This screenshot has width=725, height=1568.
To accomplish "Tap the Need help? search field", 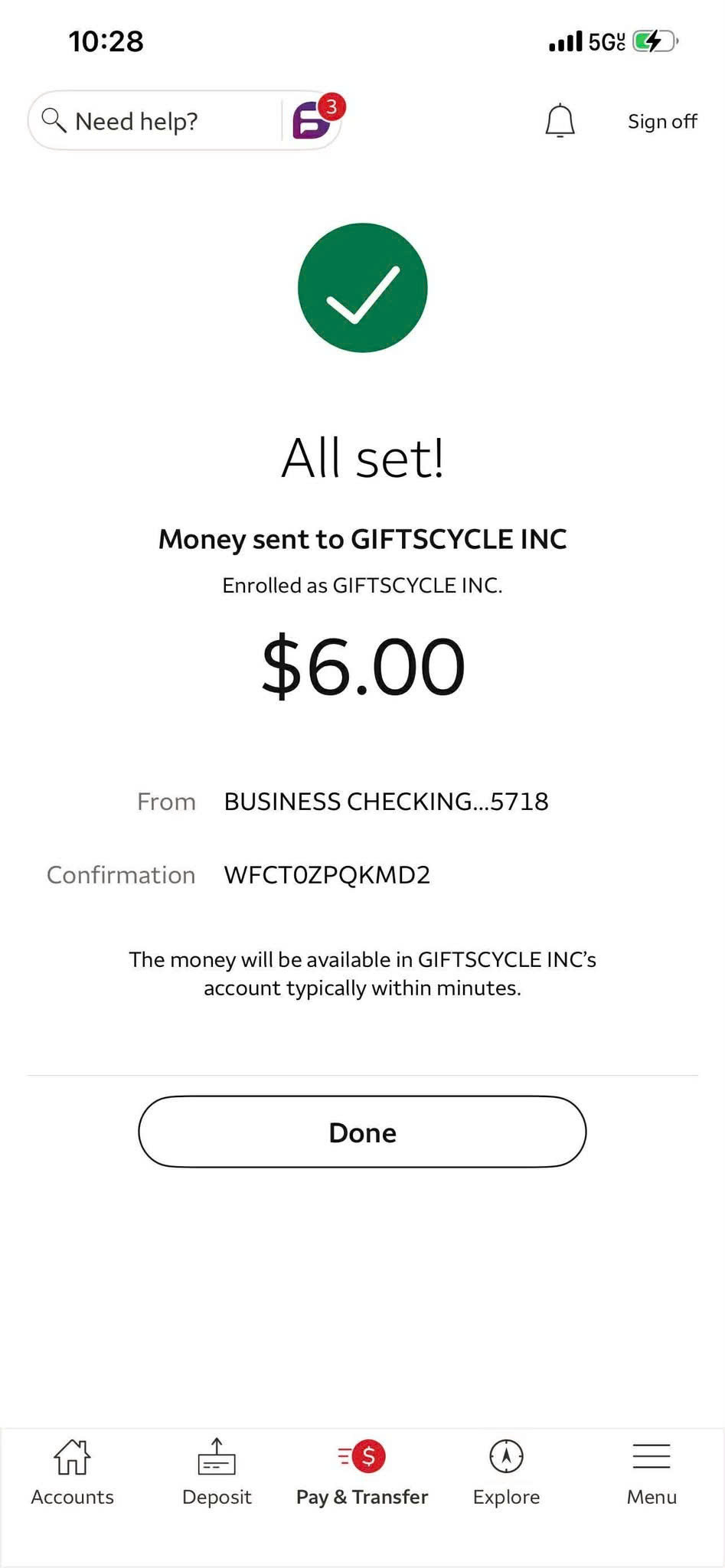I will (153, 121).
